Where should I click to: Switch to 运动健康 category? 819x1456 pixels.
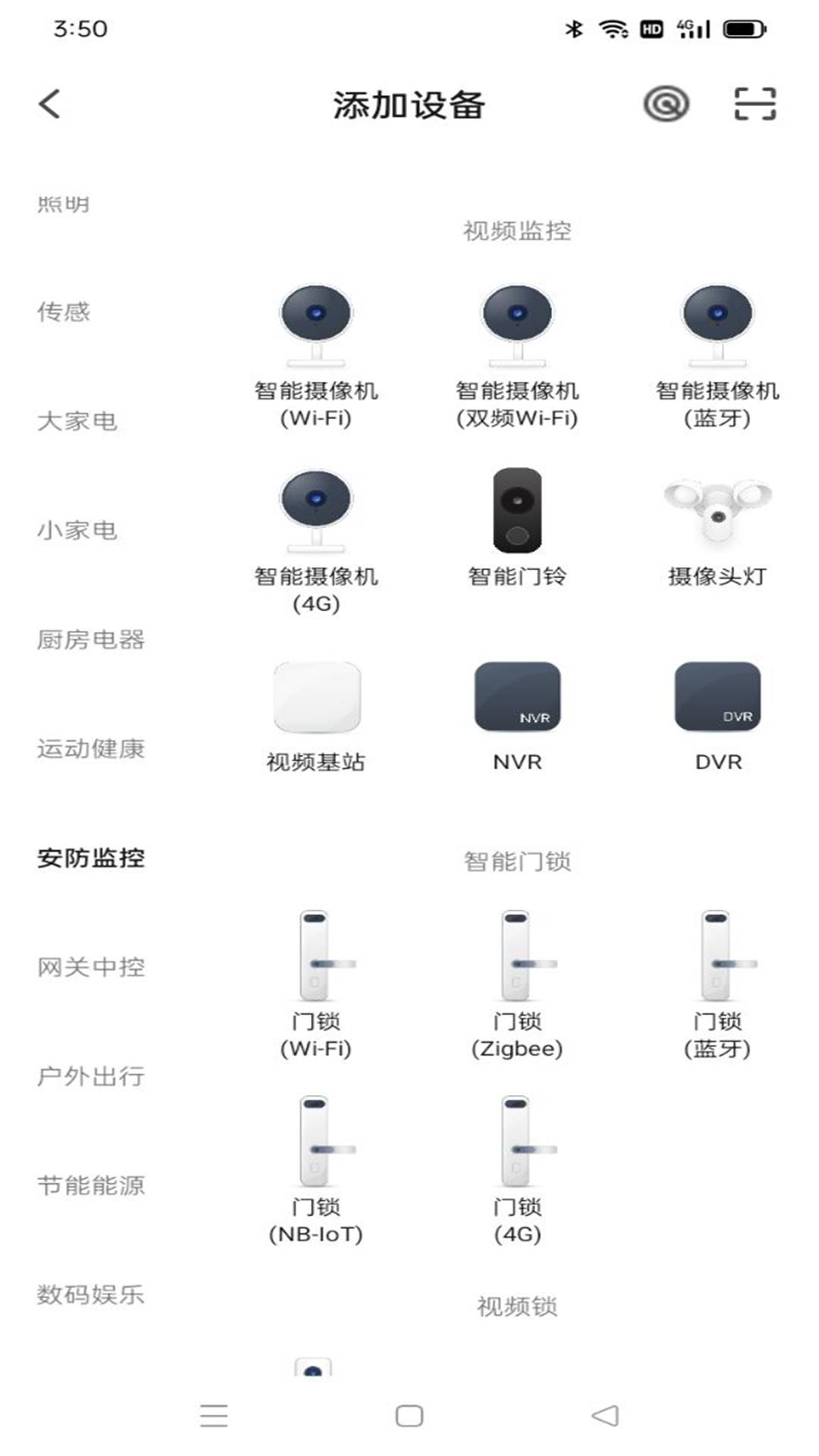coord(91,748)
